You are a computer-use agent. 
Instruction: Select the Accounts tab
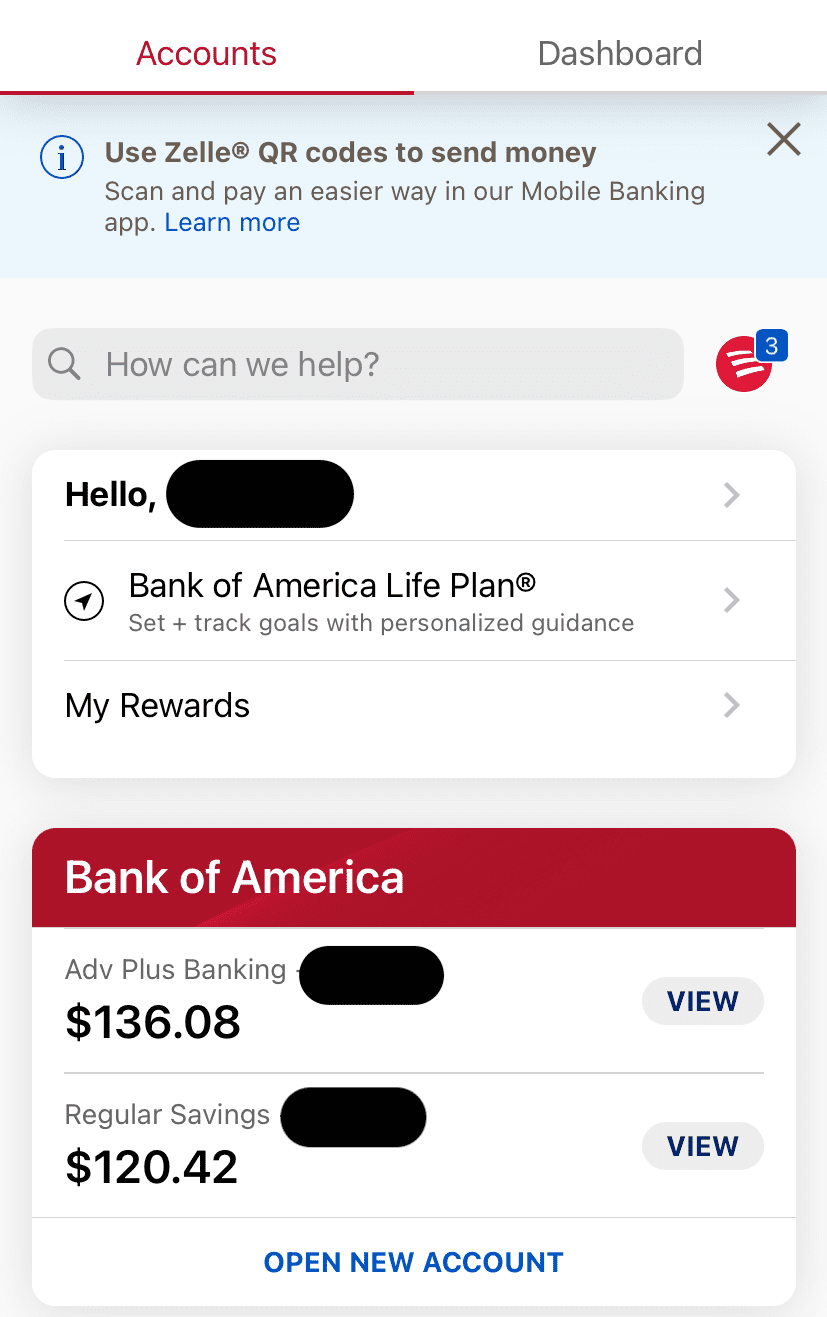pyautogui.click(x=206, y=53)
